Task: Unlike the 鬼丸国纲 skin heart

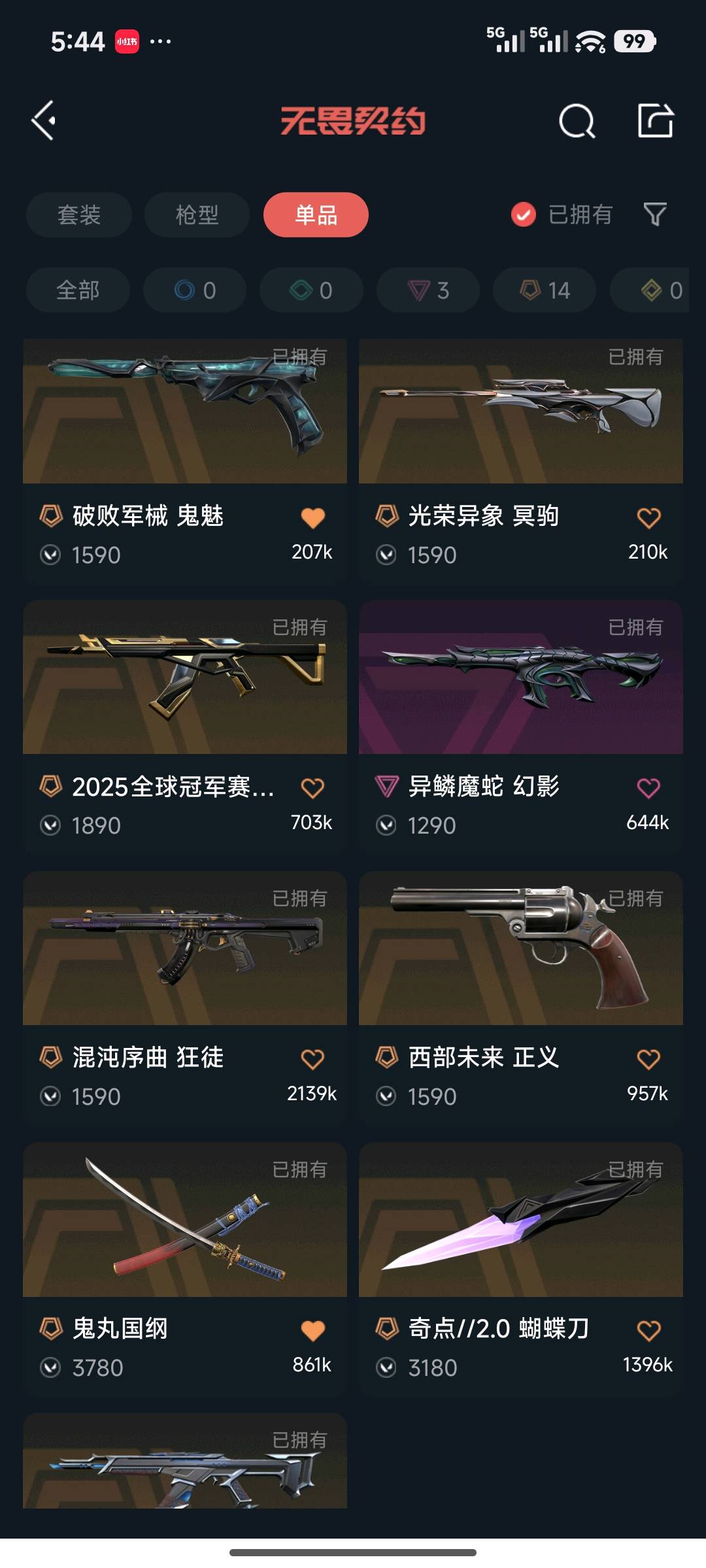Action: pyautogui.click(x=312, y=1330)
